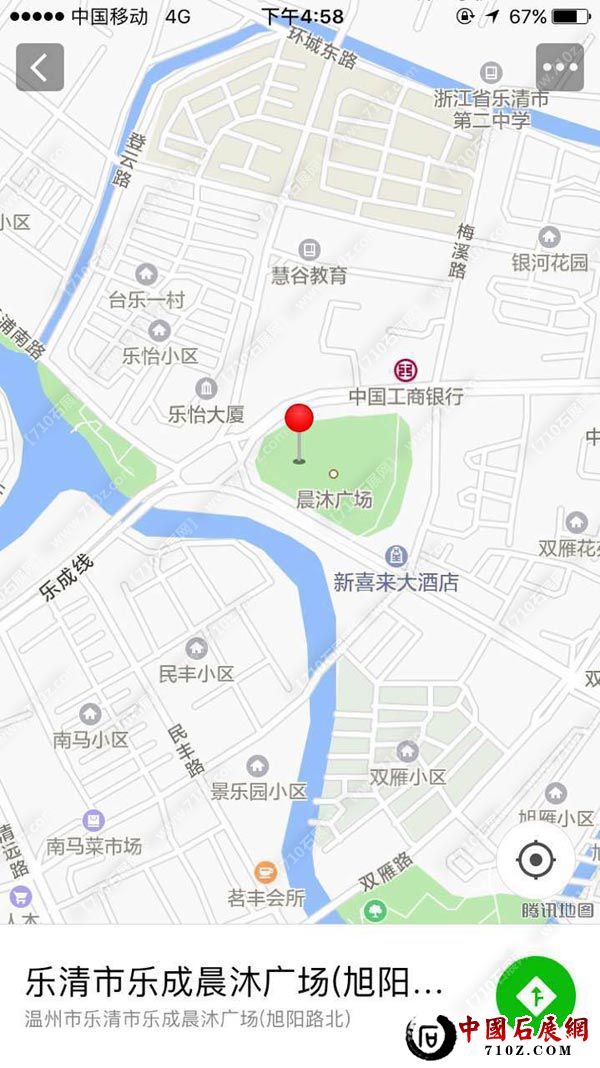
Task: Open the three-dot more options menu
Action: coord(559,68)
